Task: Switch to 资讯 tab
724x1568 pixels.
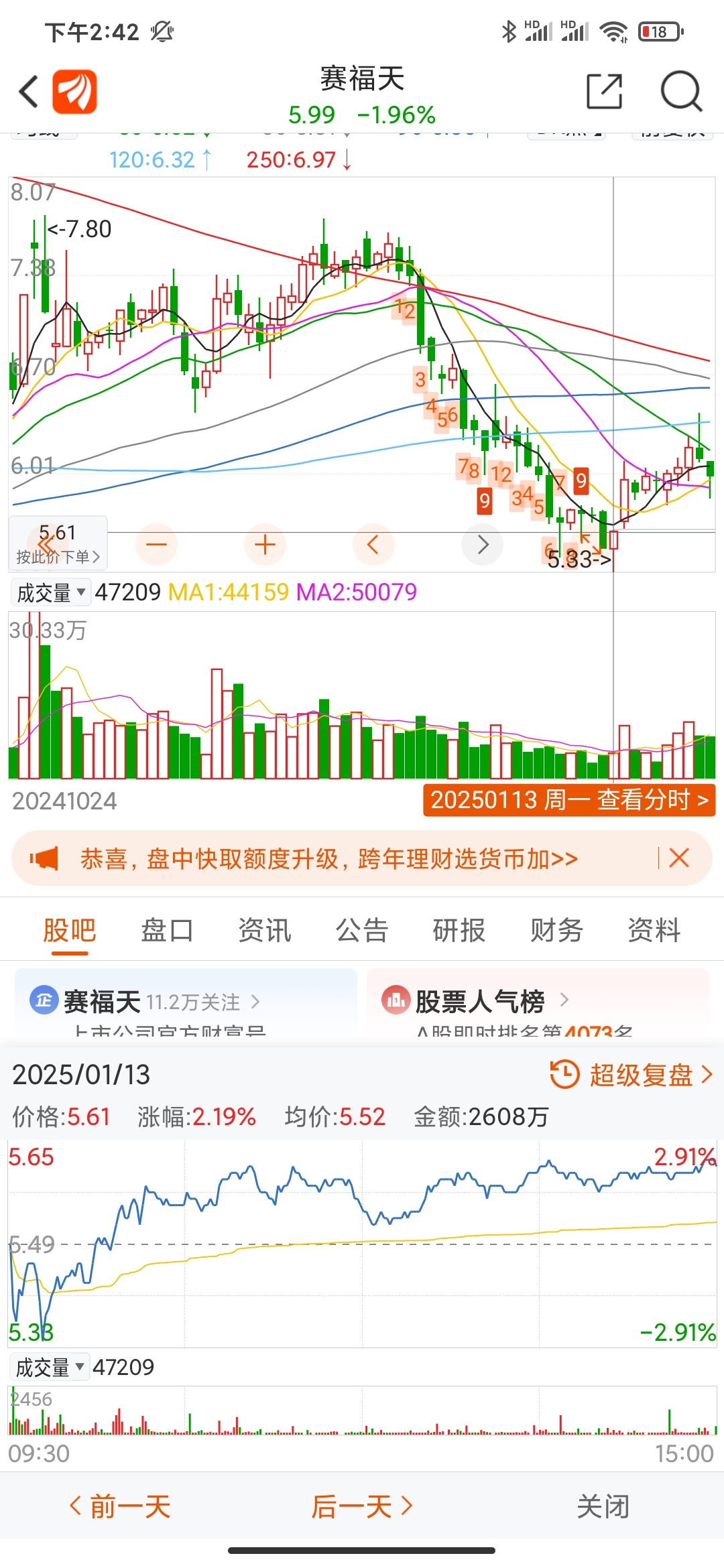Action: pos(265,930)
